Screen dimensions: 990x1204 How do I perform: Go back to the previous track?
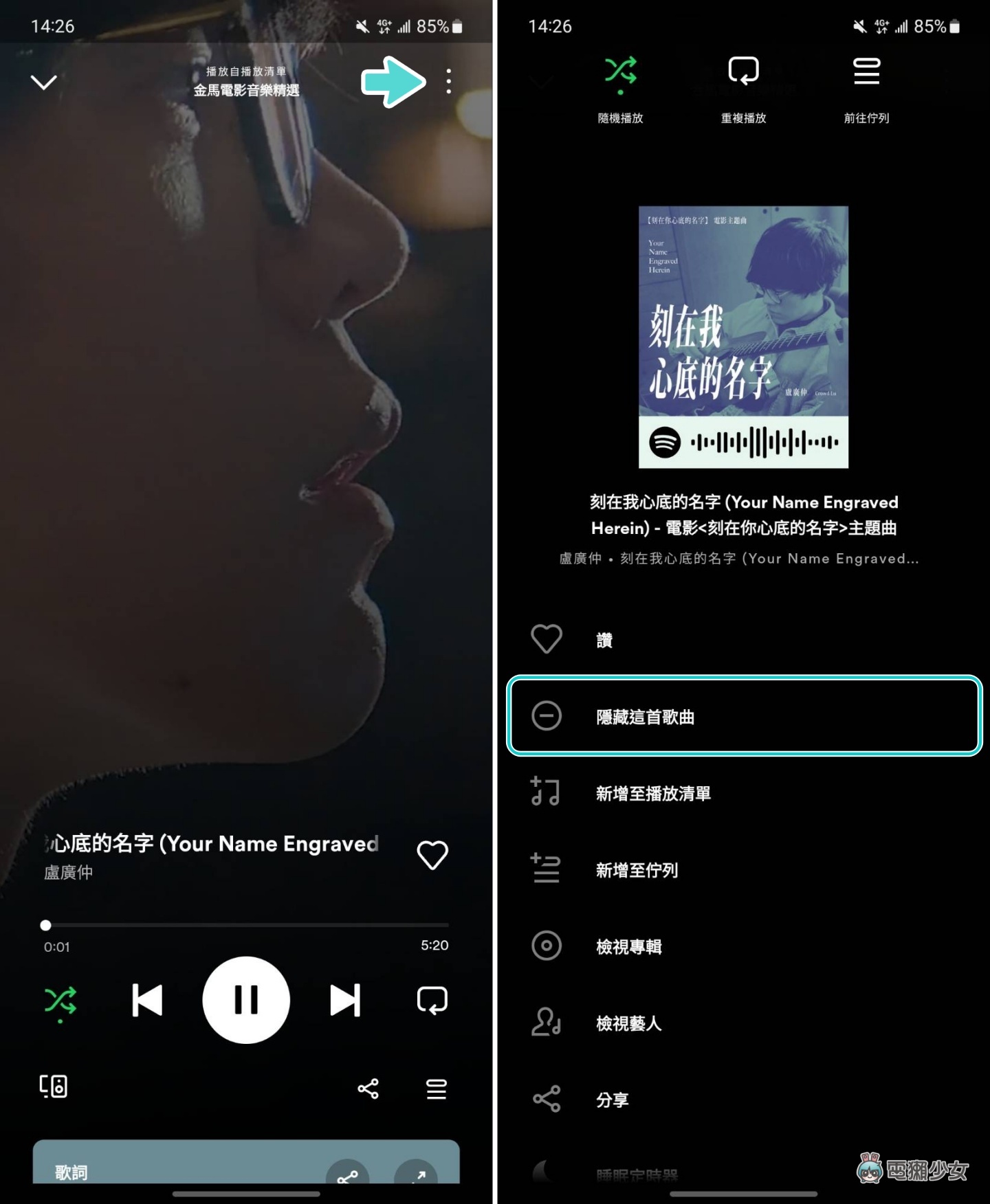point(147,1000)
